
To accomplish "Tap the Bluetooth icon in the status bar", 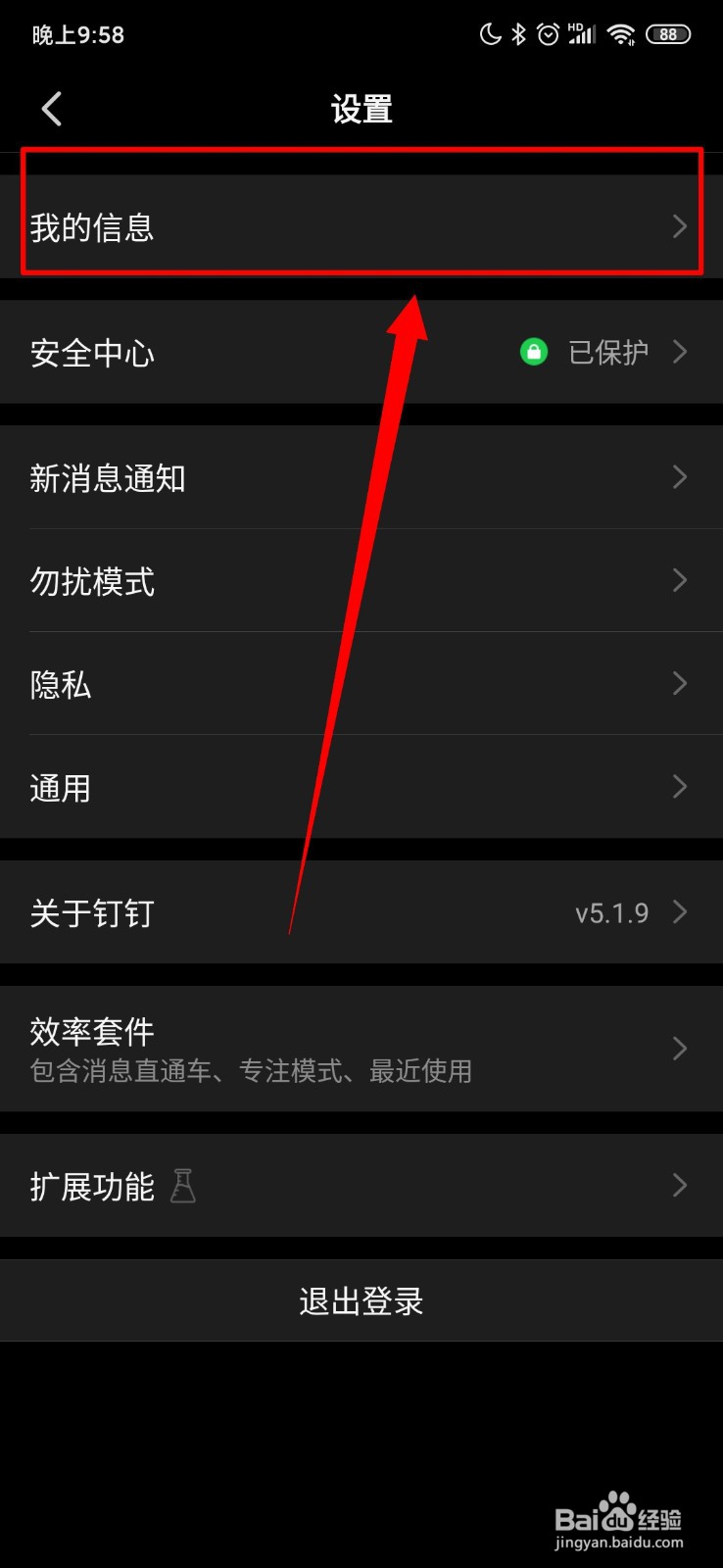I will (516, 33).
